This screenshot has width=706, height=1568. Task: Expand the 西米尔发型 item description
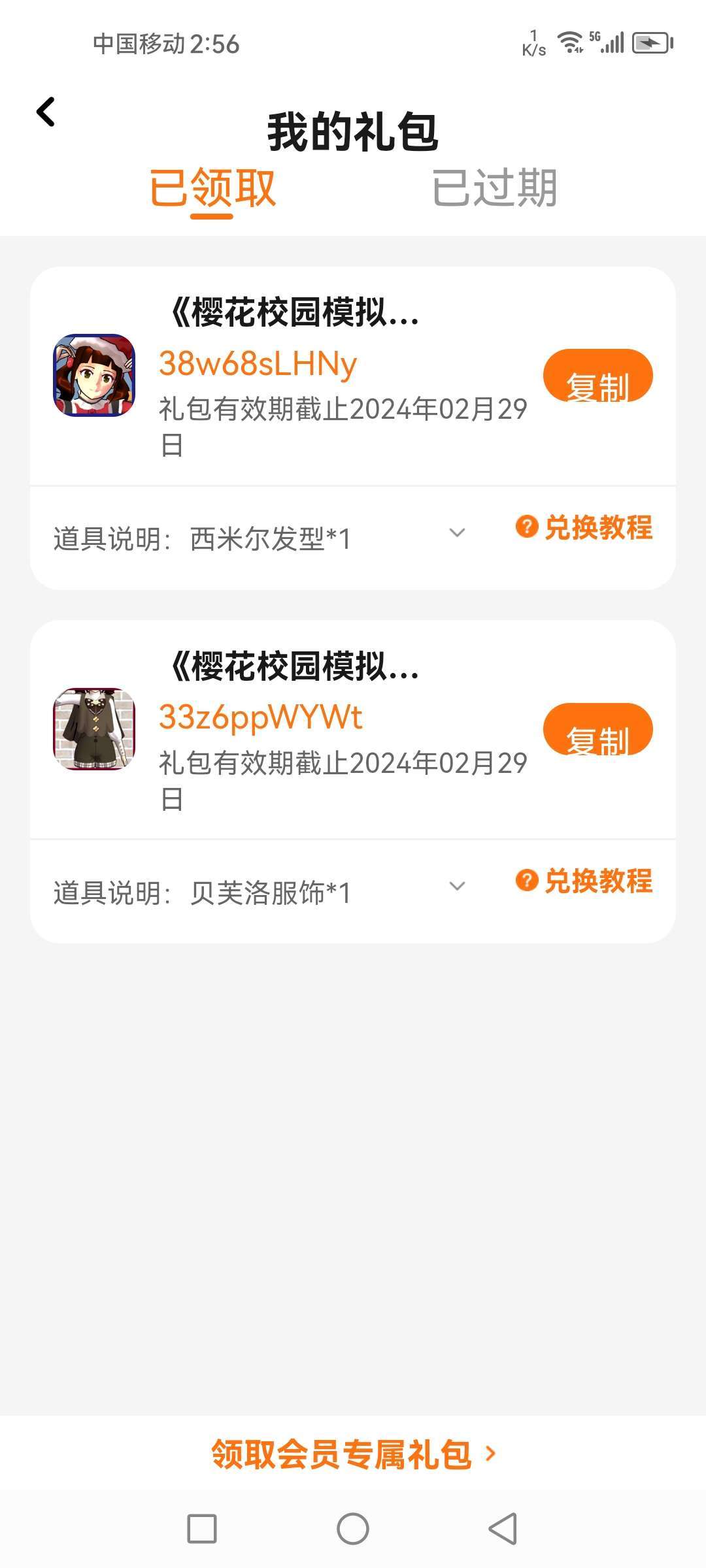pos(457,533)
